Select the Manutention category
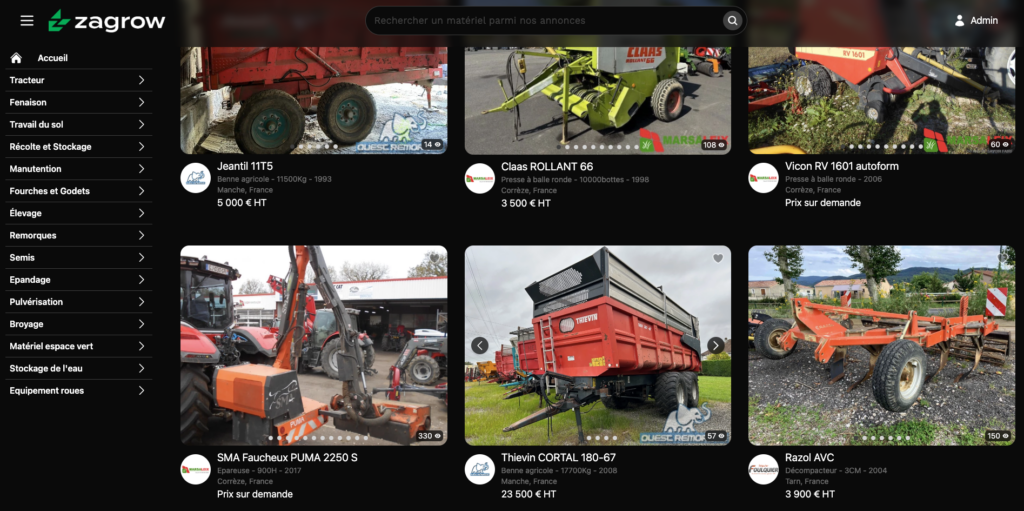The image size is (1024, 511). click(x=76, y=169)
